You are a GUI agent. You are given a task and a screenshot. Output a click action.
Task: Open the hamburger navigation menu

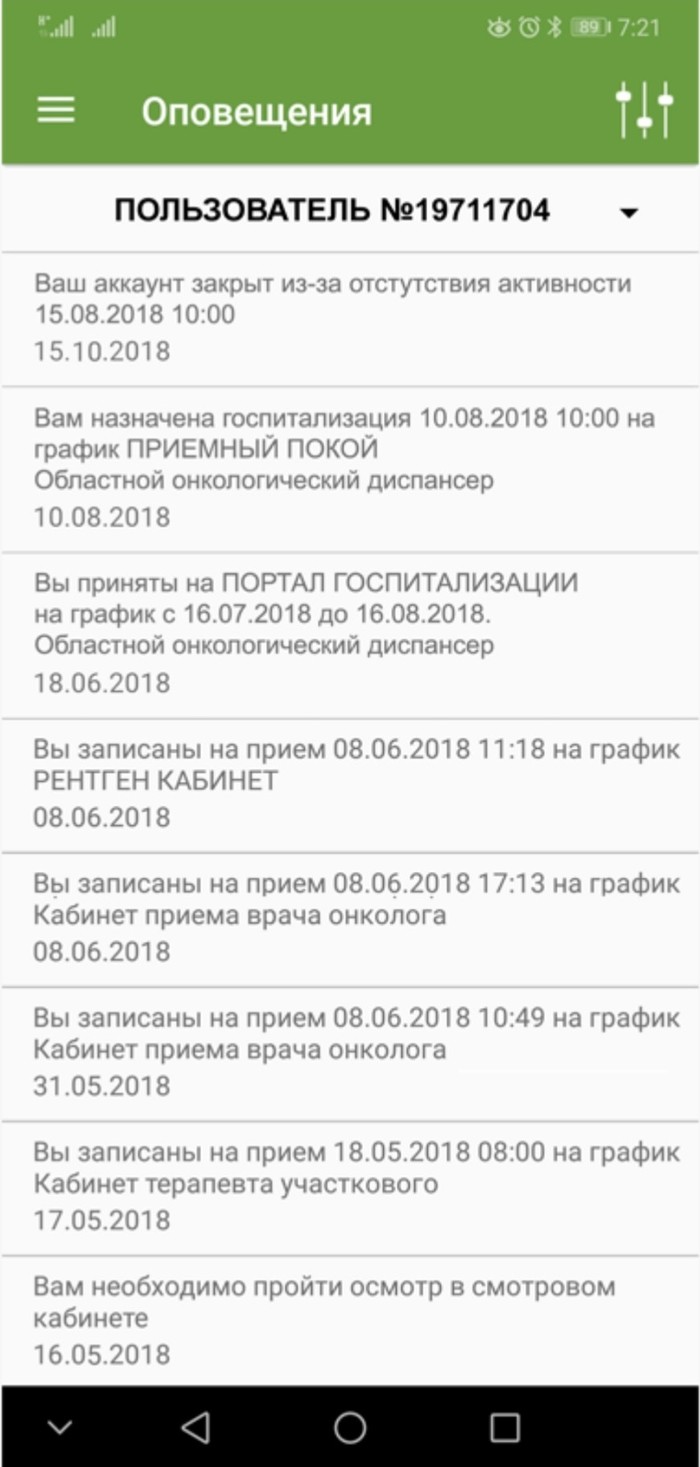point(56,110)
